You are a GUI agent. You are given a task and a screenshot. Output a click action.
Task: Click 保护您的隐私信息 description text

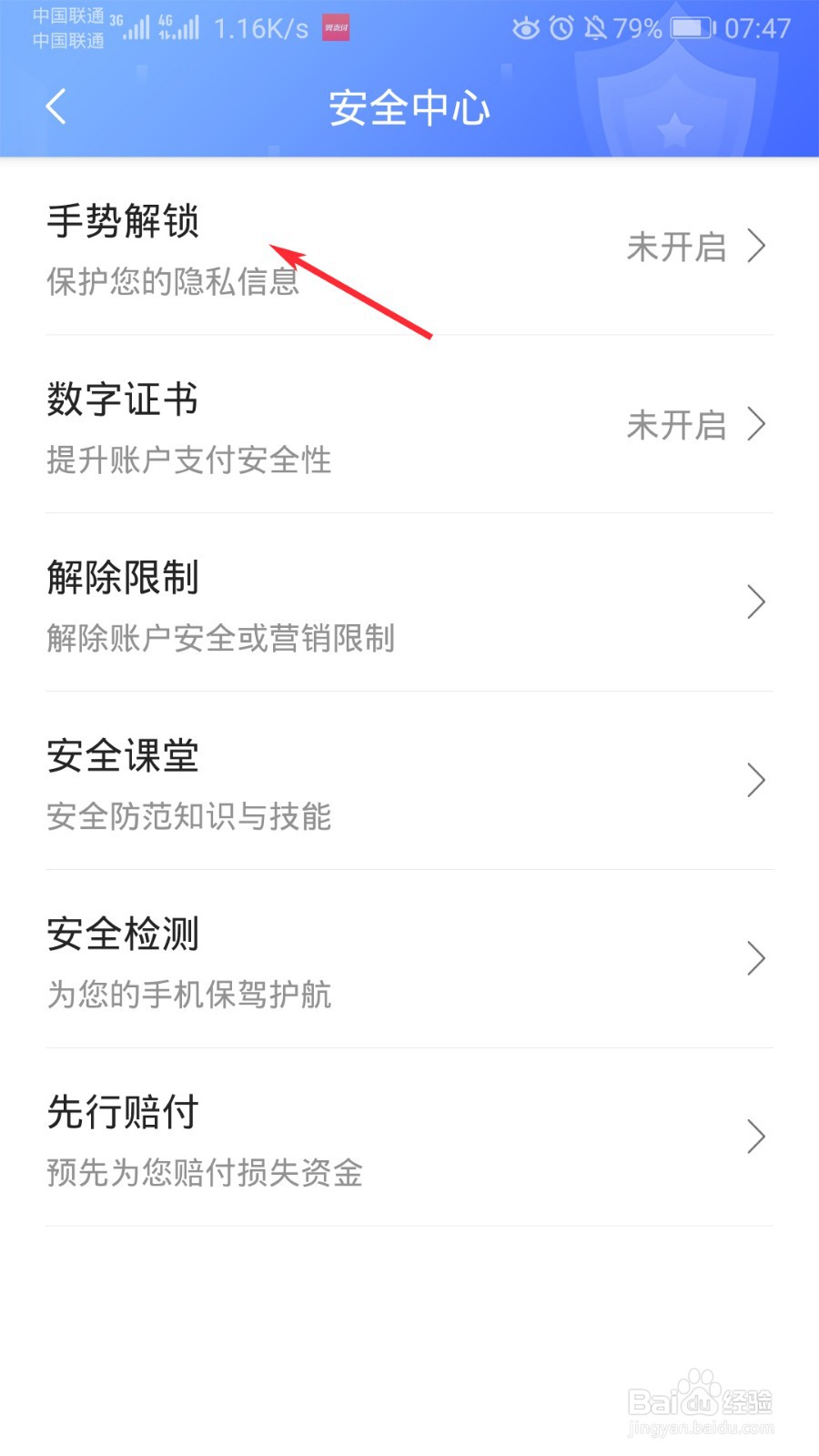(x=172, y=282)
